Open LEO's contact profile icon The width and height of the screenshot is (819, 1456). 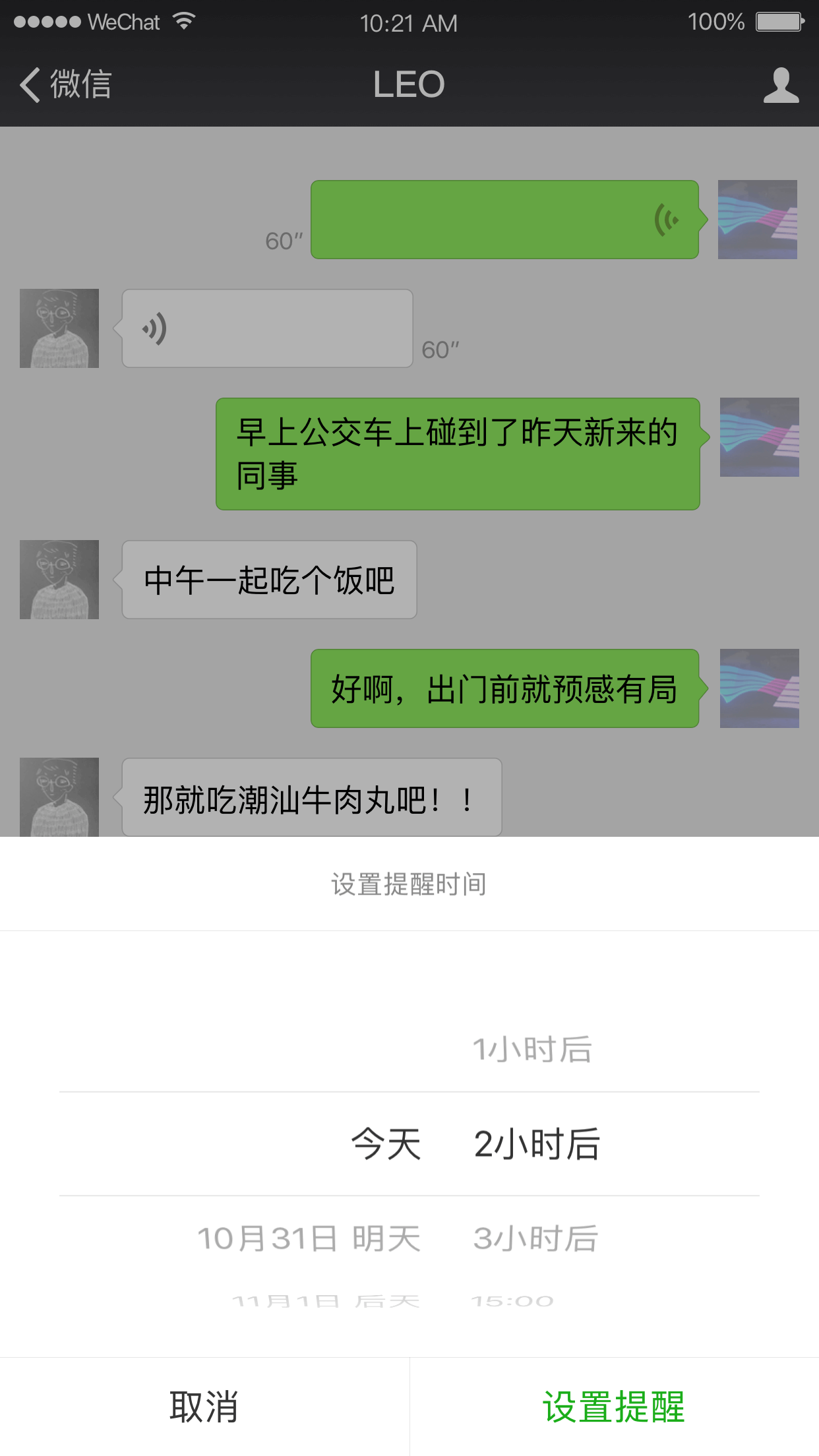tap(781, 85)
